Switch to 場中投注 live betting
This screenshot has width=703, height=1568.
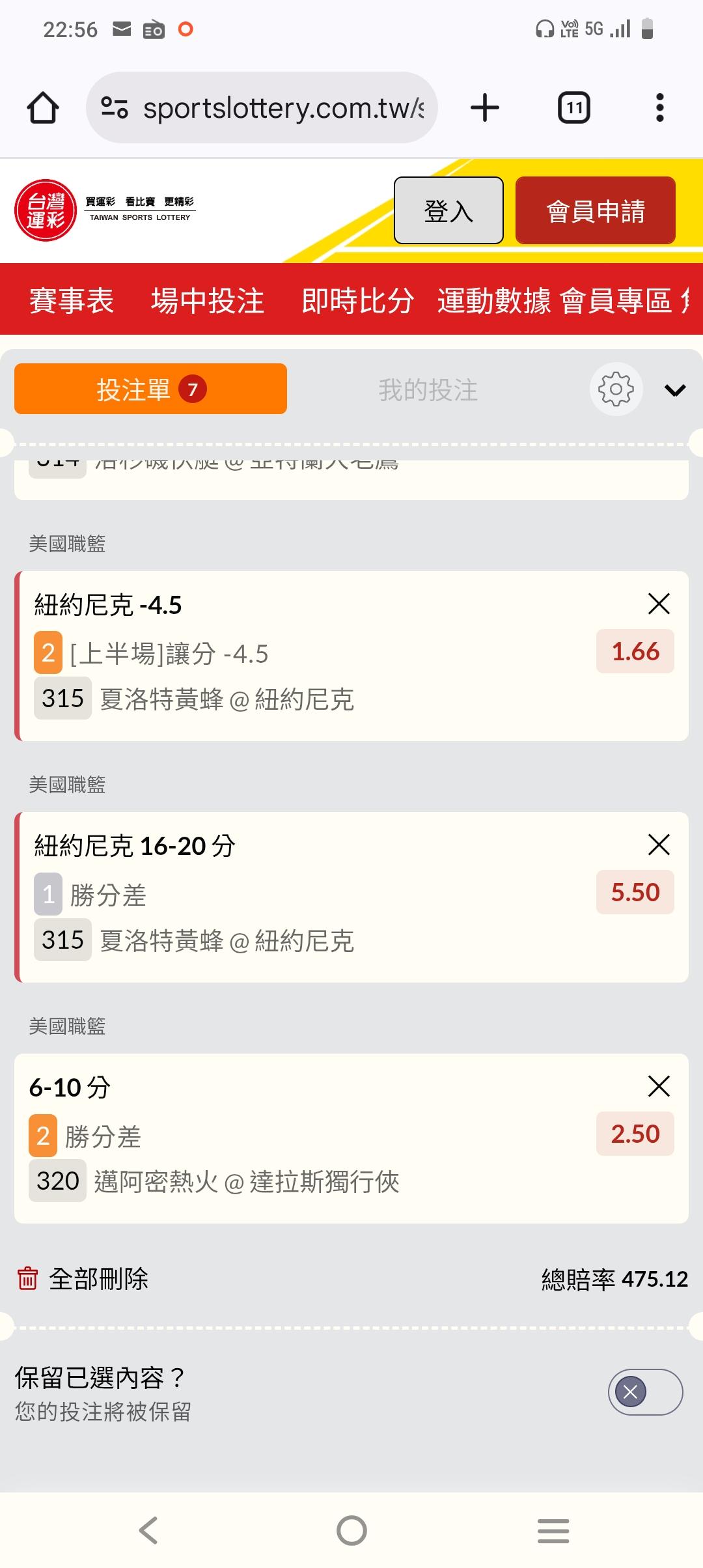click(x=208, y=300)
